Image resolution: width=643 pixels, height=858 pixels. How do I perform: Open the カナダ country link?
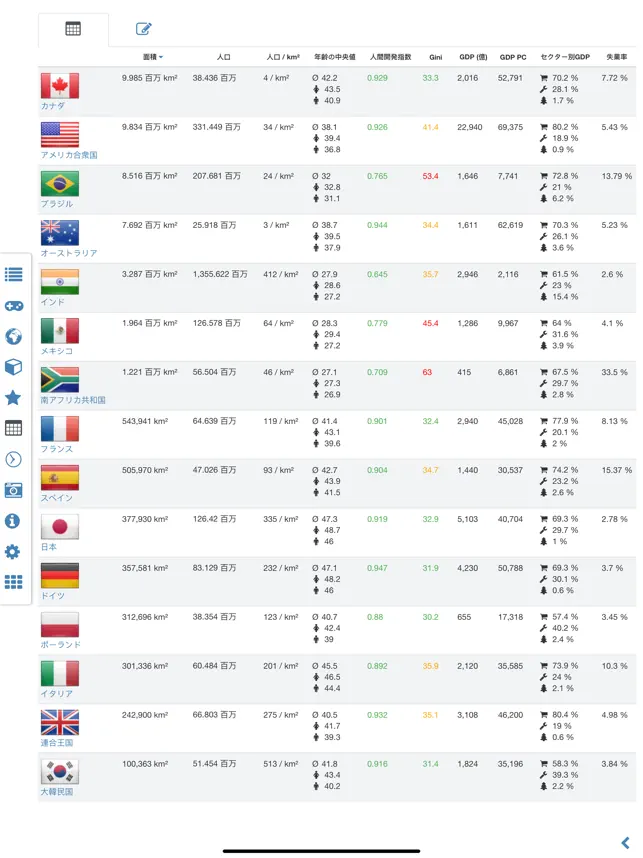point(53,106)
